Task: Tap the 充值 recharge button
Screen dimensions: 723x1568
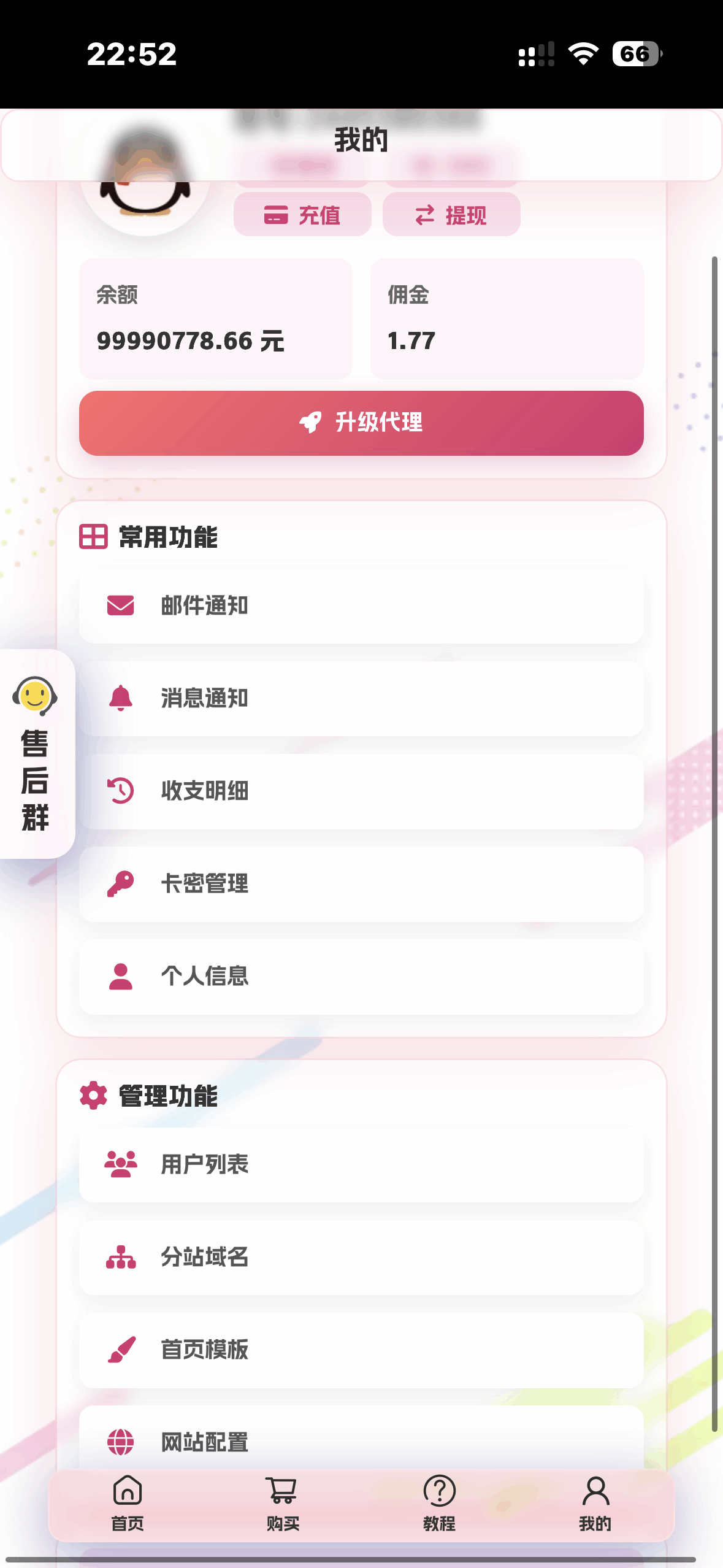Action: [x=302, y=215]
